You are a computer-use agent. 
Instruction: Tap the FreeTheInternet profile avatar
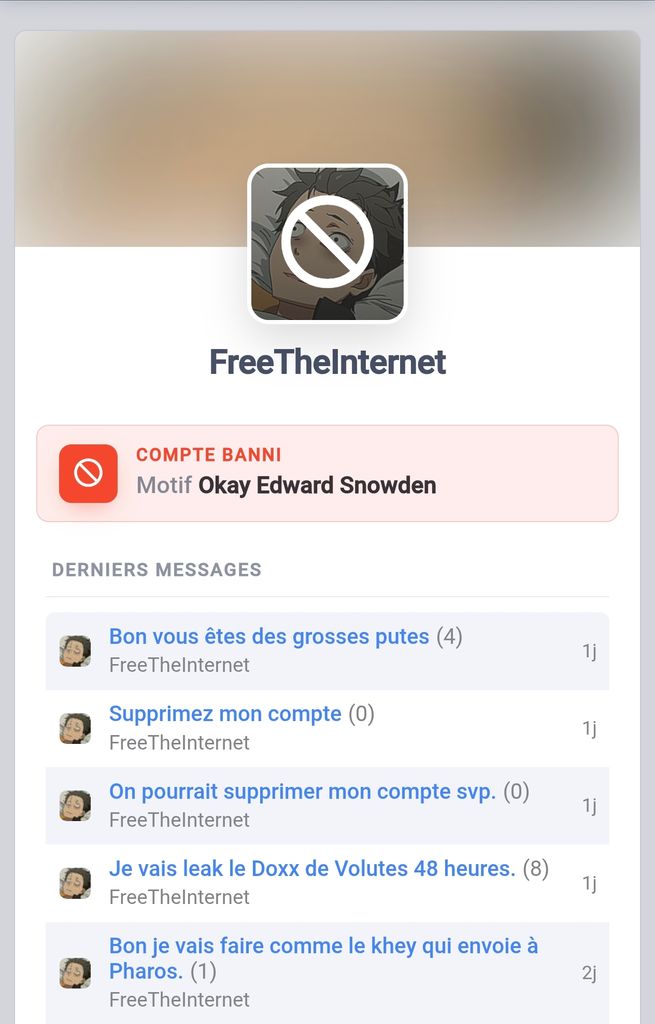point(327,244)
